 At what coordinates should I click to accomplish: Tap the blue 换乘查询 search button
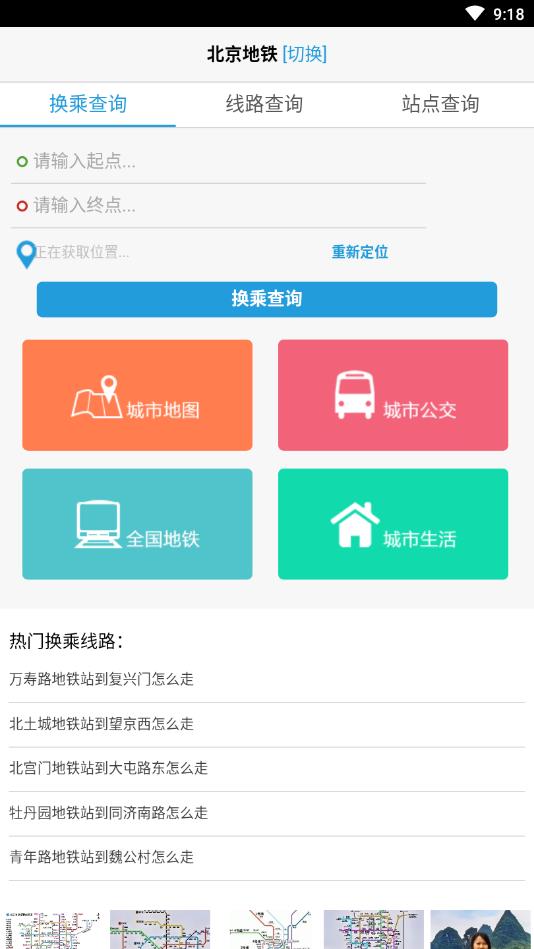click(267, 299)
